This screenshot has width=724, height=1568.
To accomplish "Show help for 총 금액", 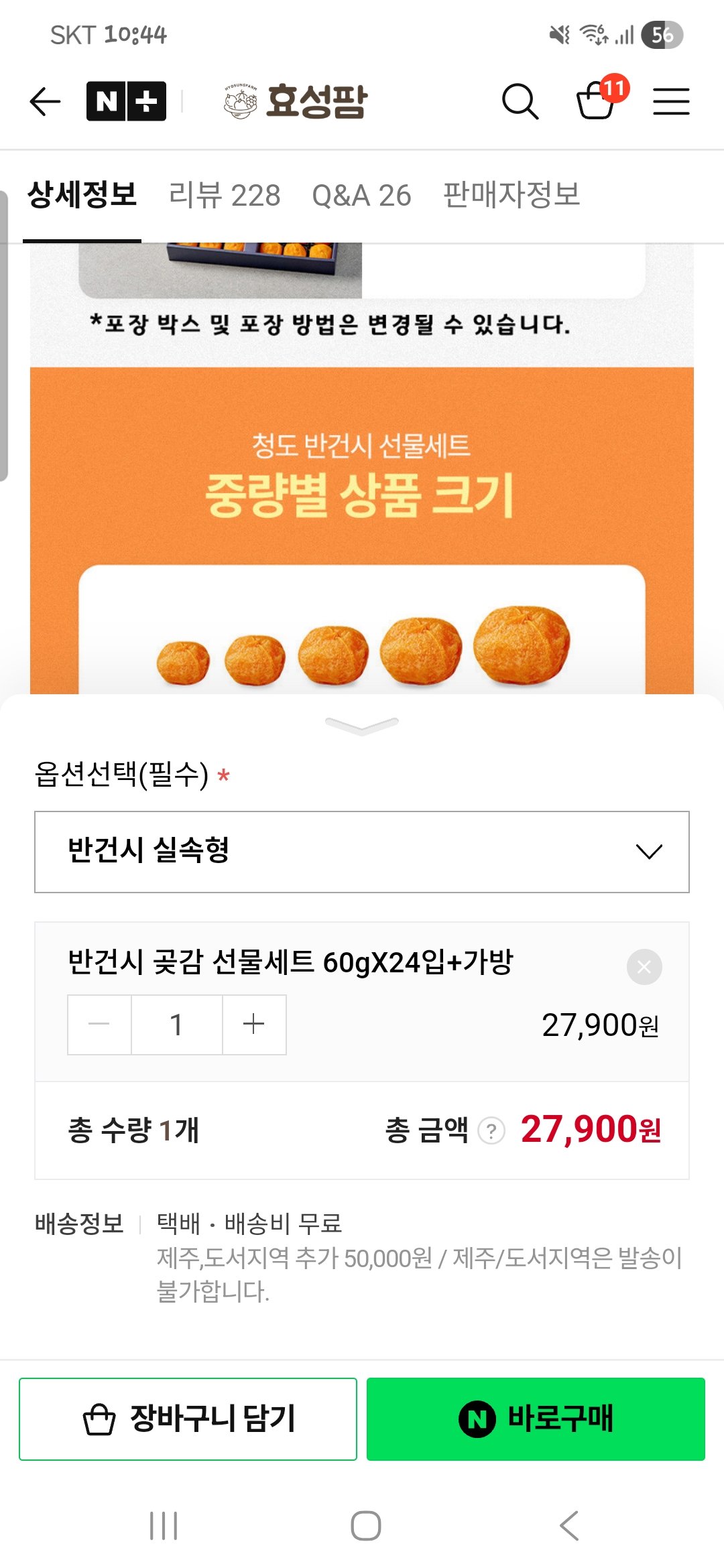I will coord(491,1131).
